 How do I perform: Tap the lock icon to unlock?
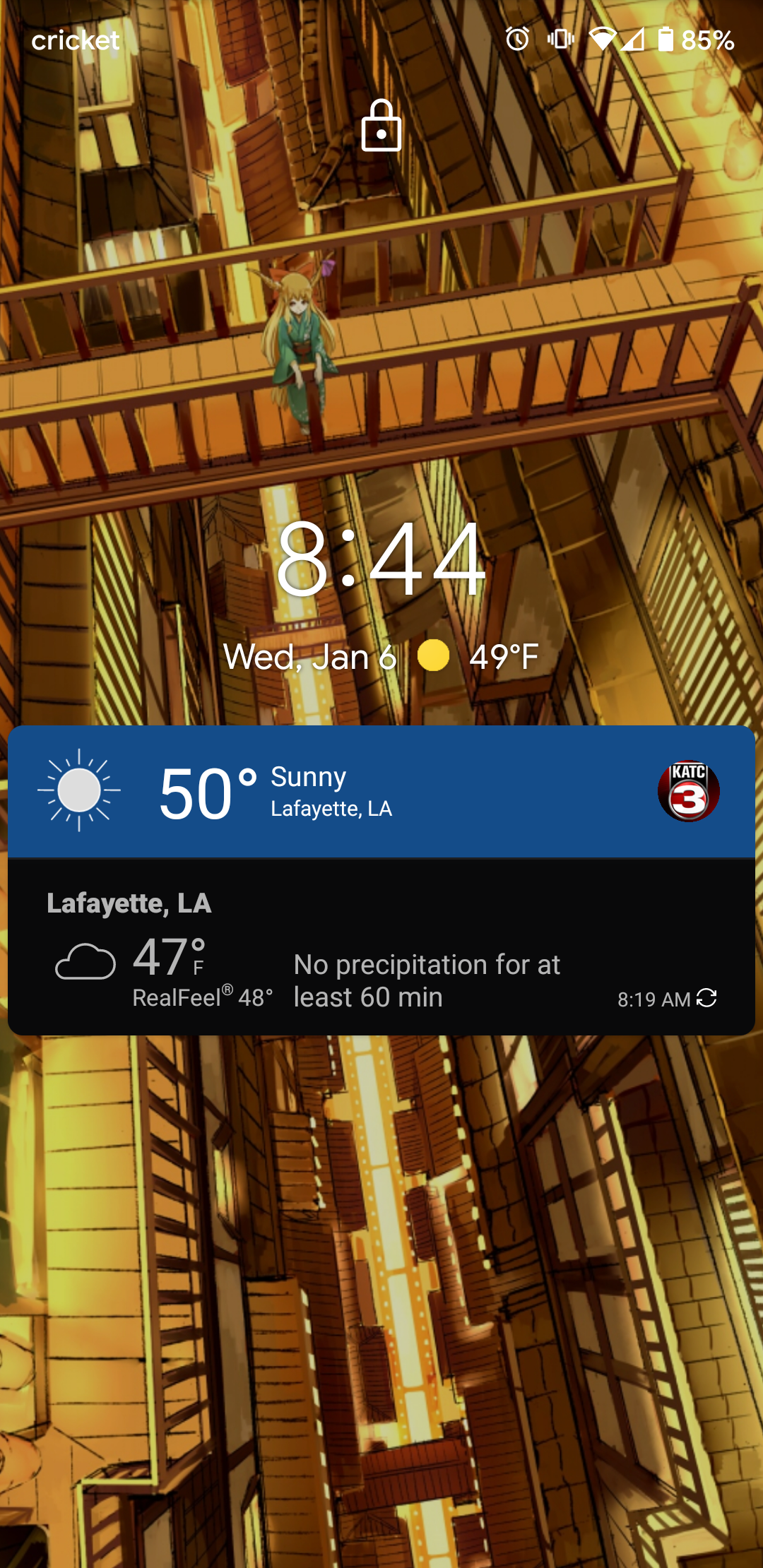(381, 126)
